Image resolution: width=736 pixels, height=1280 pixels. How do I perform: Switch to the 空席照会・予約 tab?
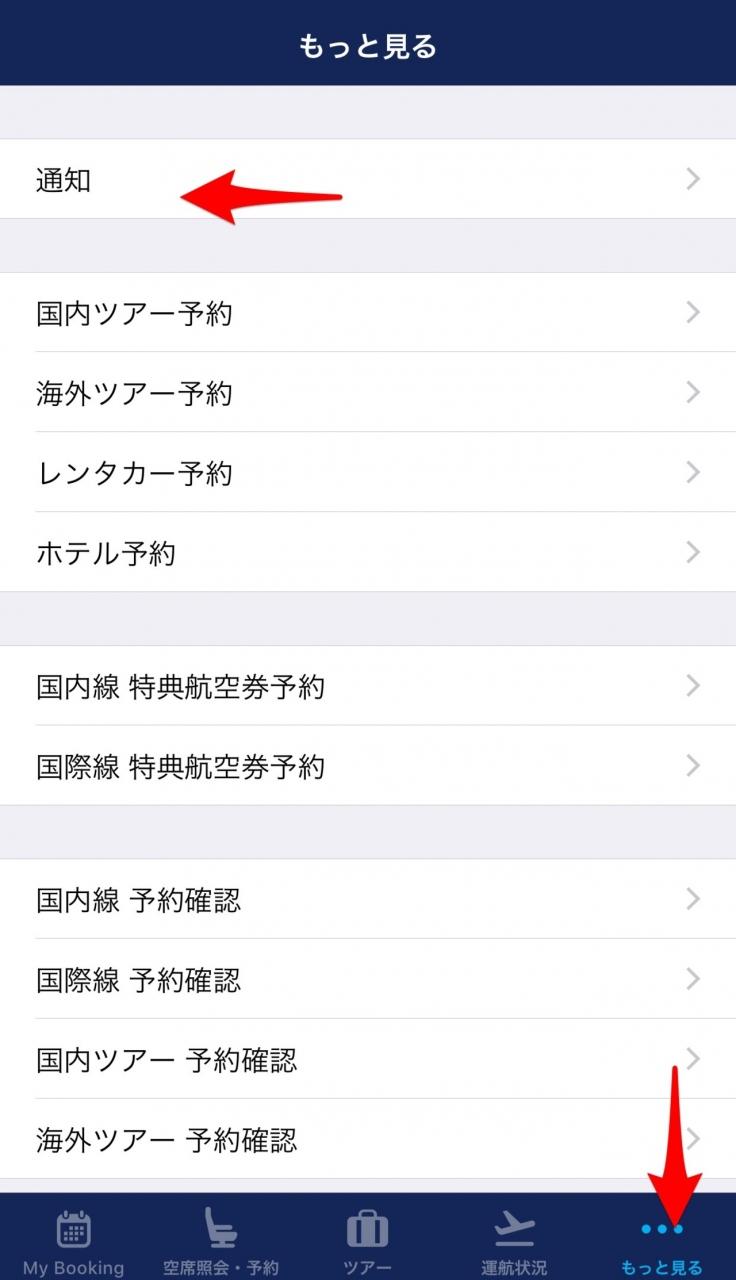point(221,1240)
